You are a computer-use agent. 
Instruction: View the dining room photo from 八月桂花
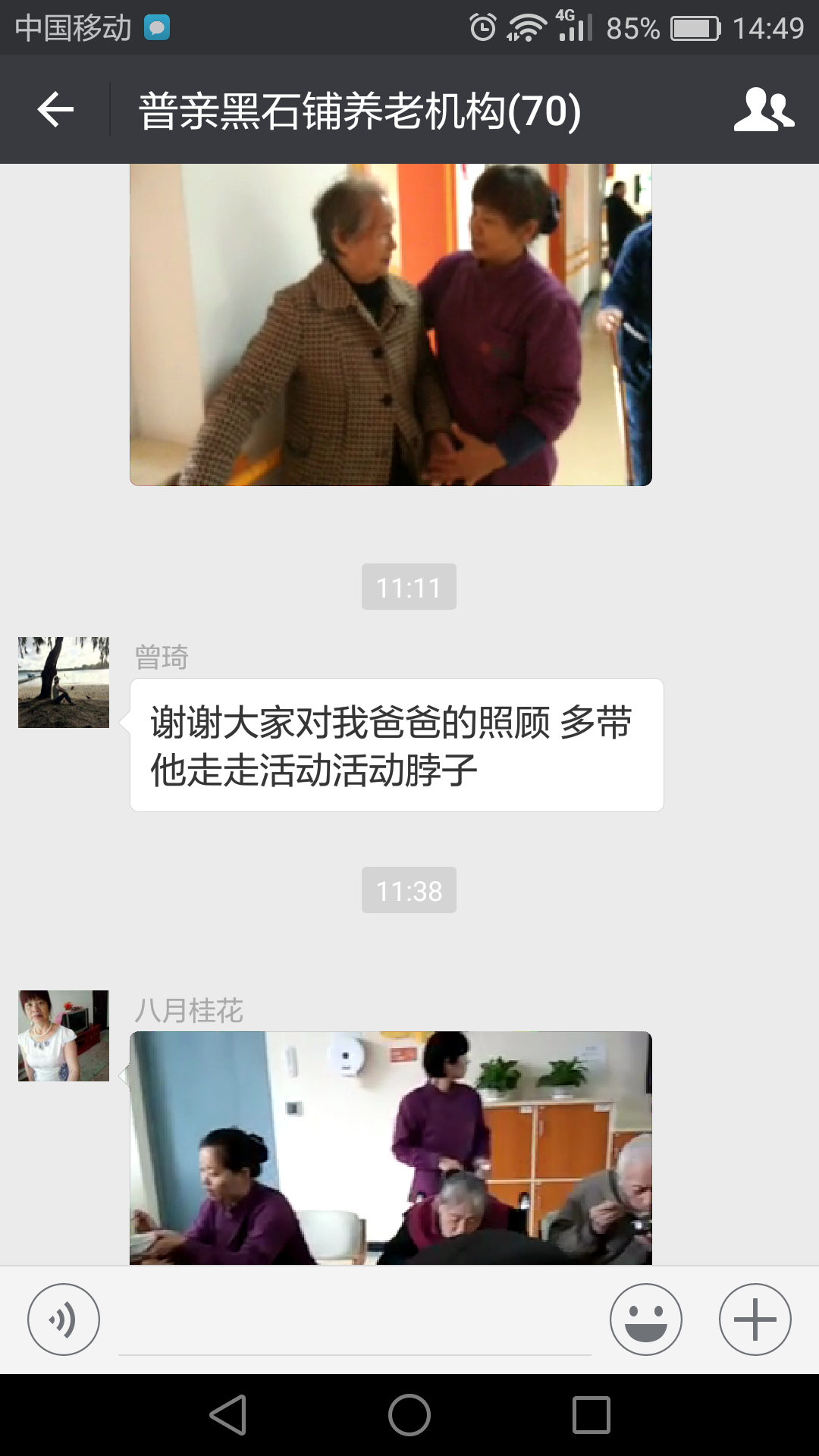391,1148
